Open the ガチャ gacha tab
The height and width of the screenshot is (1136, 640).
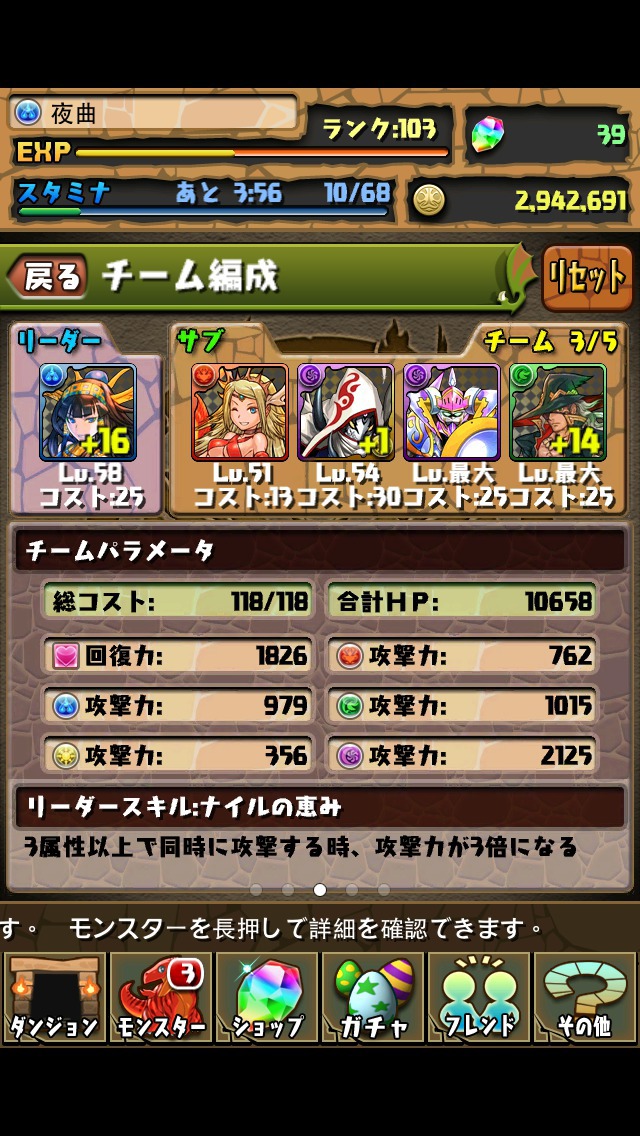point(373,996)
